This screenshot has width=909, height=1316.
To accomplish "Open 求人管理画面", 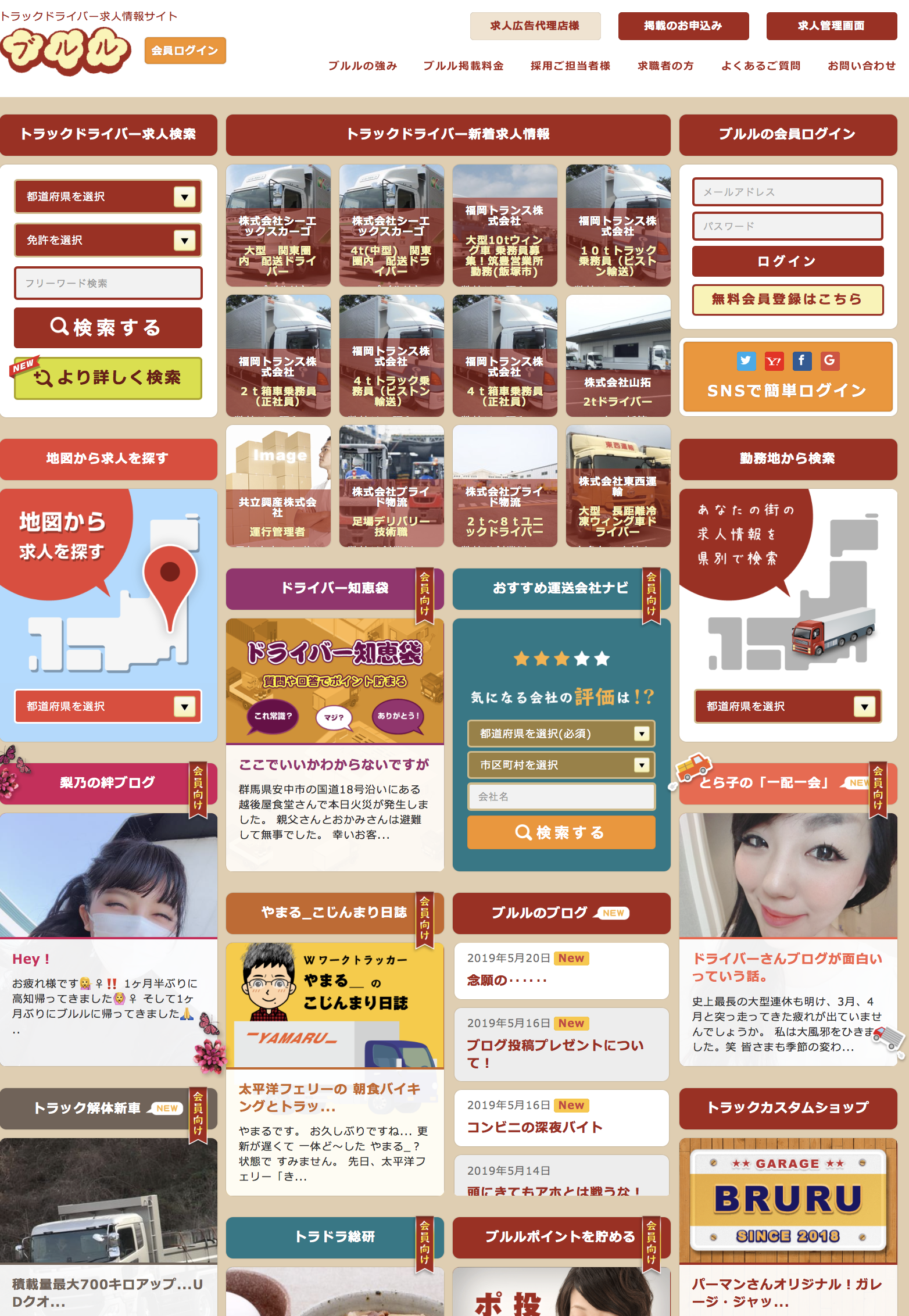I will click(x=831, y=26).
